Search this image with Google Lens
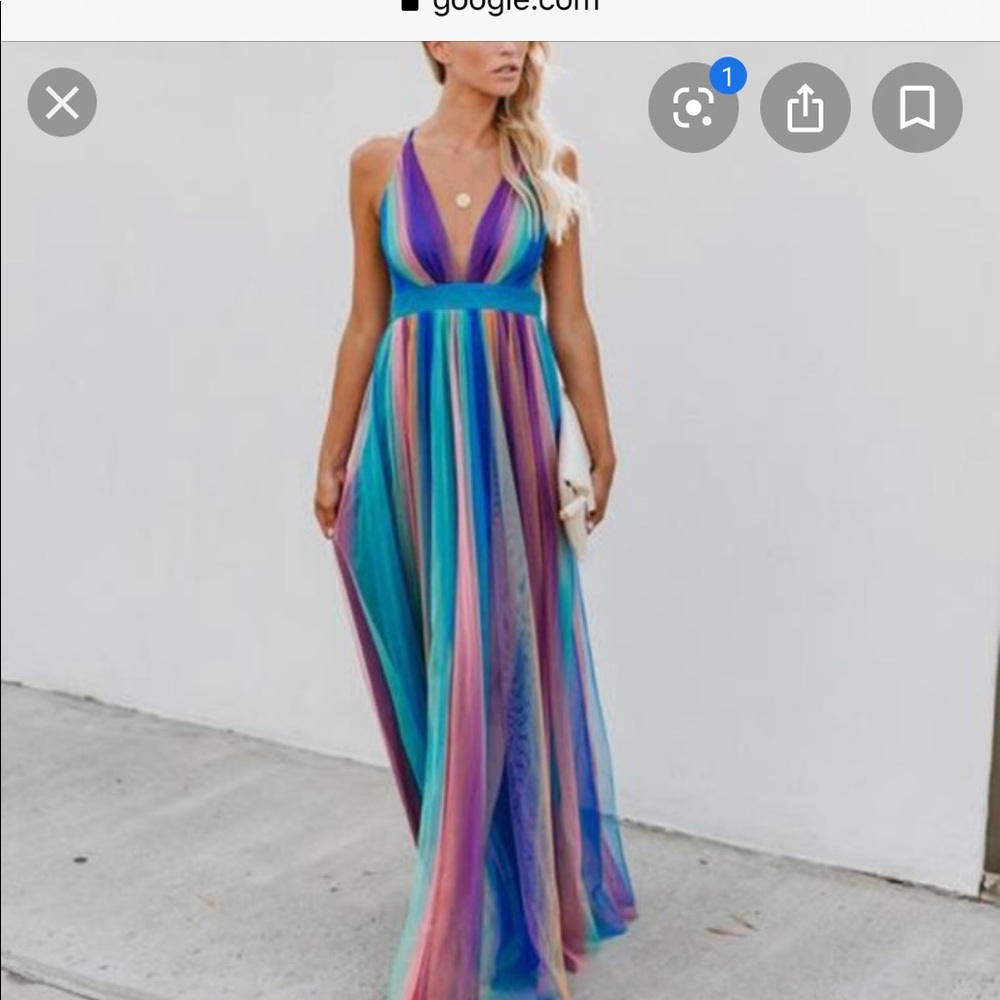Screen dimensions: 1000x1000 pos(693,108)
